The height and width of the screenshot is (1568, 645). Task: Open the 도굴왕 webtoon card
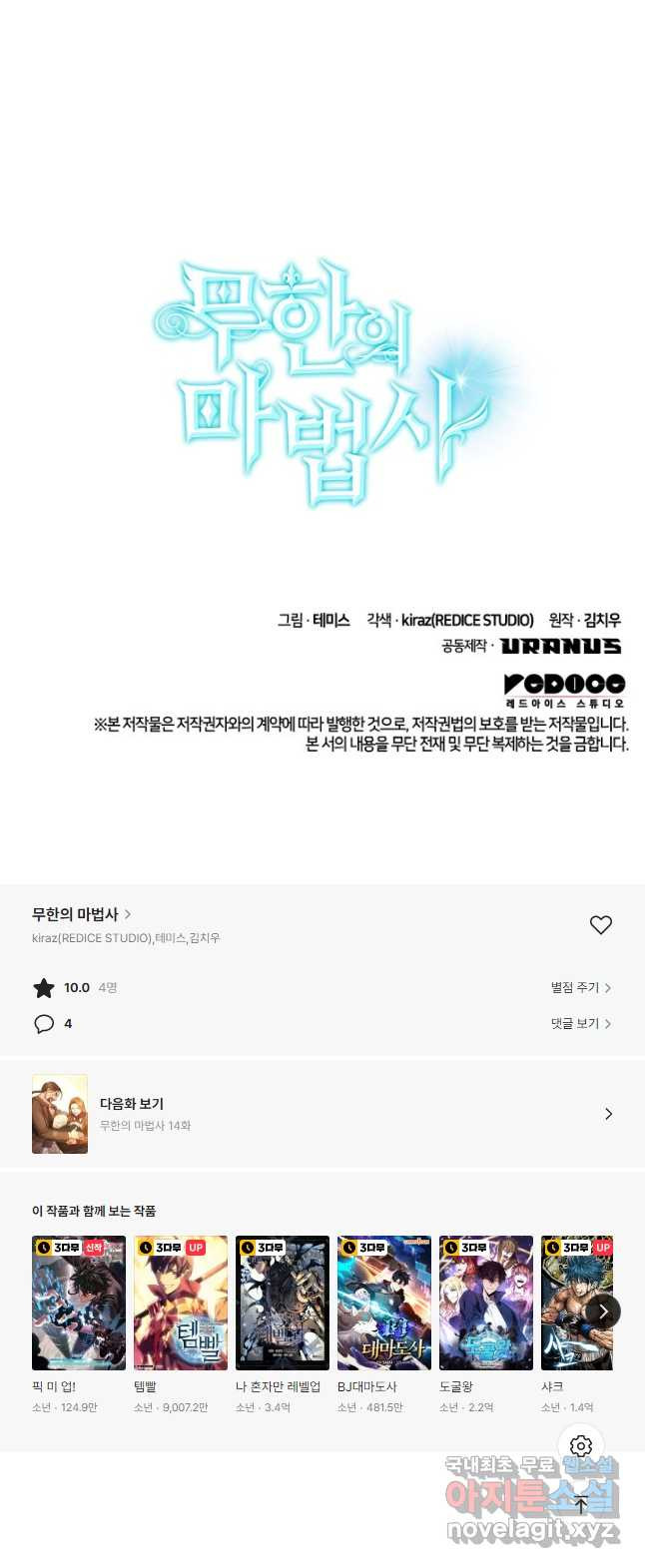pyautogui.click(x=486, y=1303)
